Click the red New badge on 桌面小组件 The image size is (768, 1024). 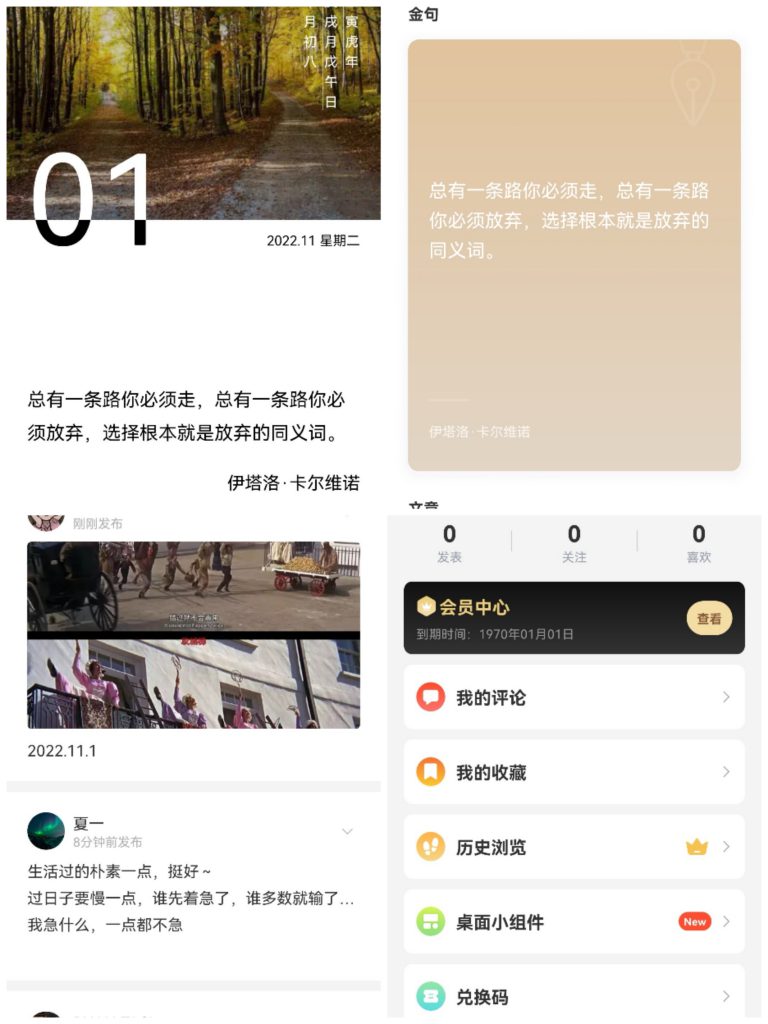[x=694, y=922]
